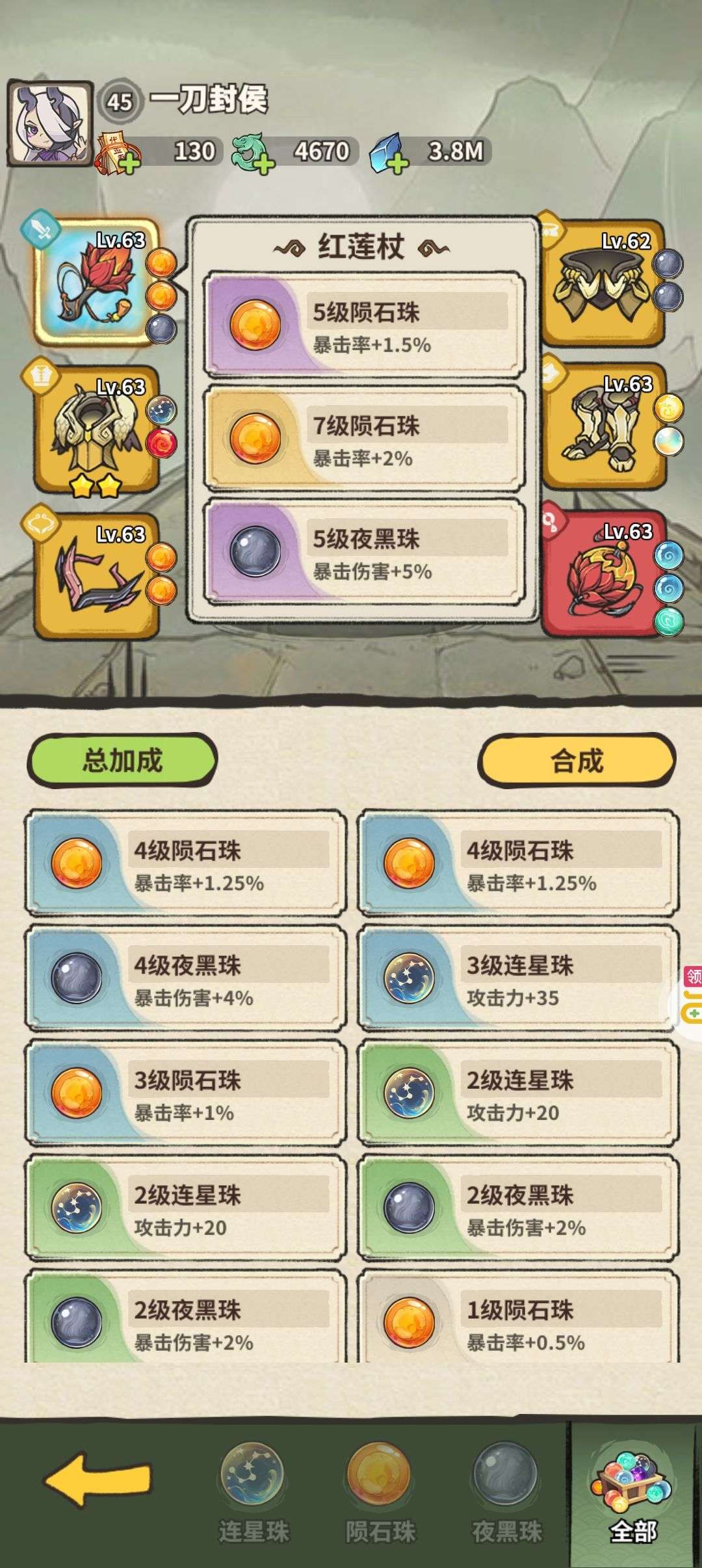Add more tickets via plus icon
The image size is (702, 1568).
coord(129,164)
